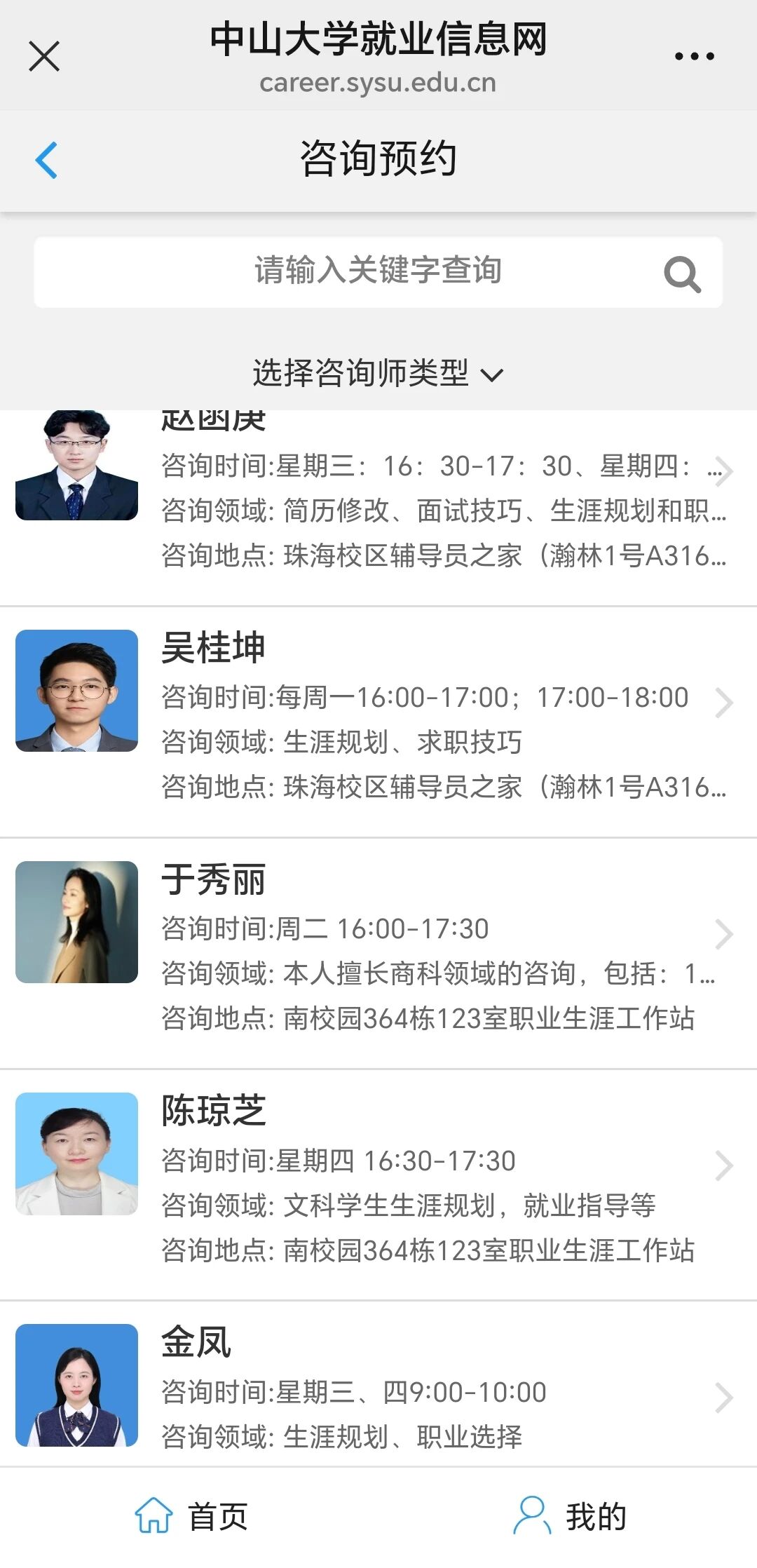Tap the search magnifier icon

tap(681, 273)
